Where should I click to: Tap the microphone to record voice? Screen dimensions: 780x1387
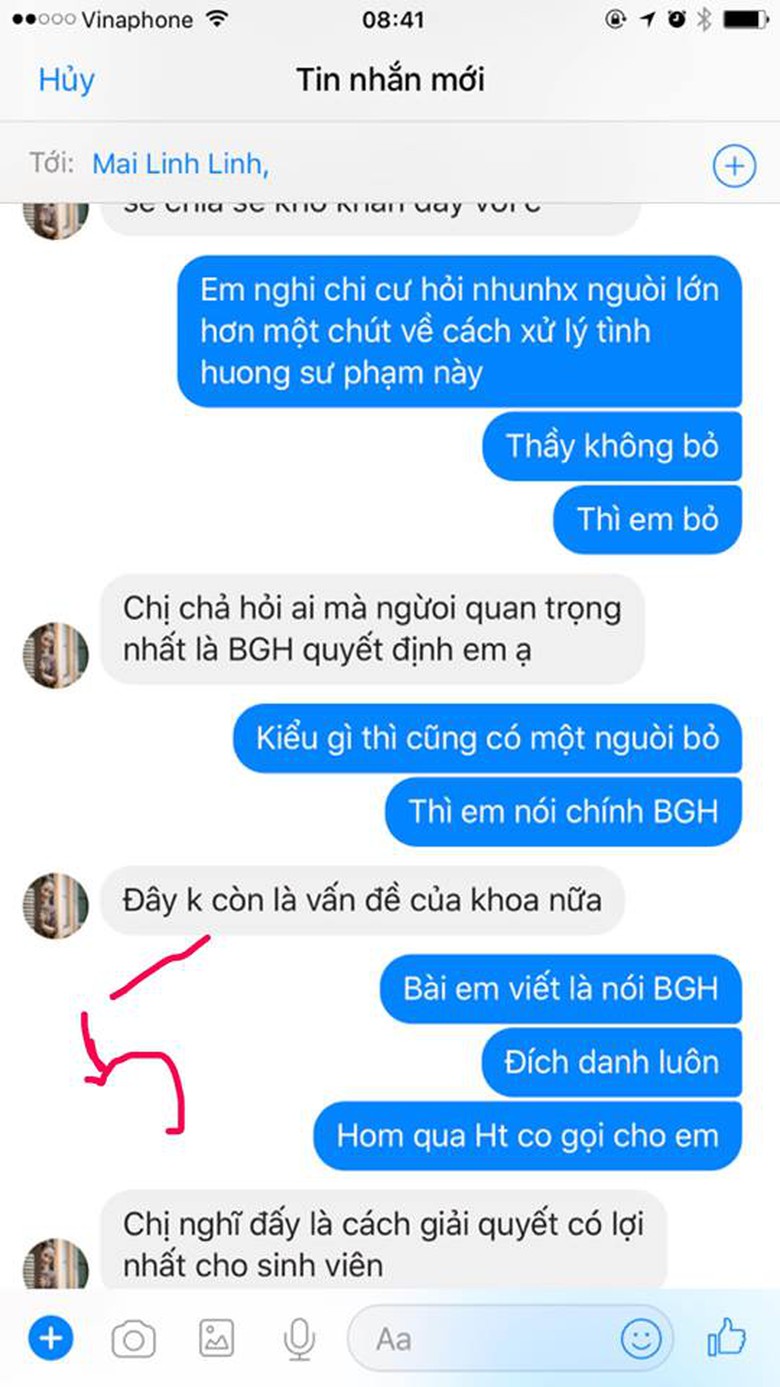point(299,1339)
